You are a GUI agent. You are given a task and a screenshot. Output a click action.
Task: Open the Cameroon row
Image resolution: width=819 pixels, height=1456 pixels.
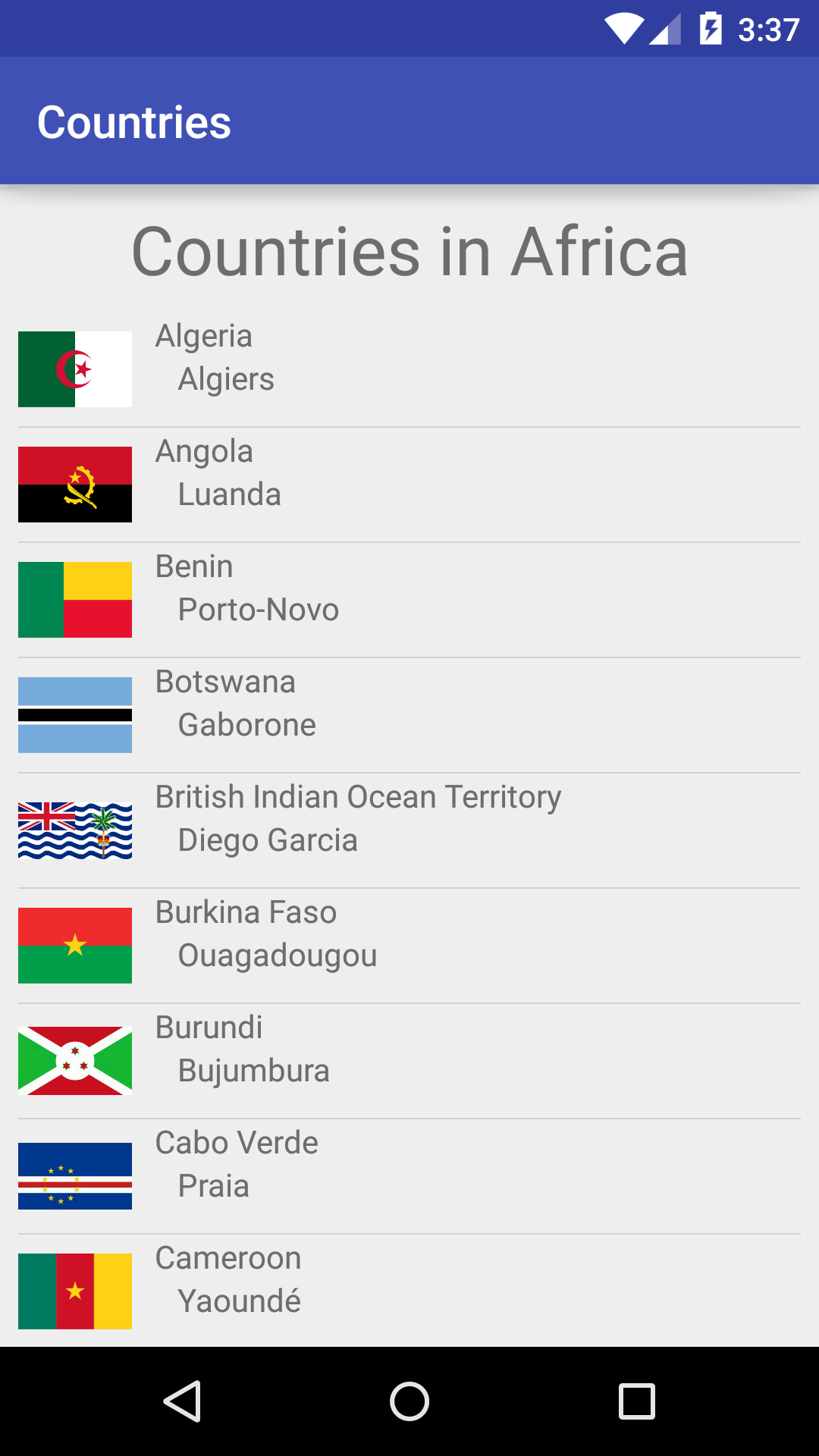click(409, 1290)
